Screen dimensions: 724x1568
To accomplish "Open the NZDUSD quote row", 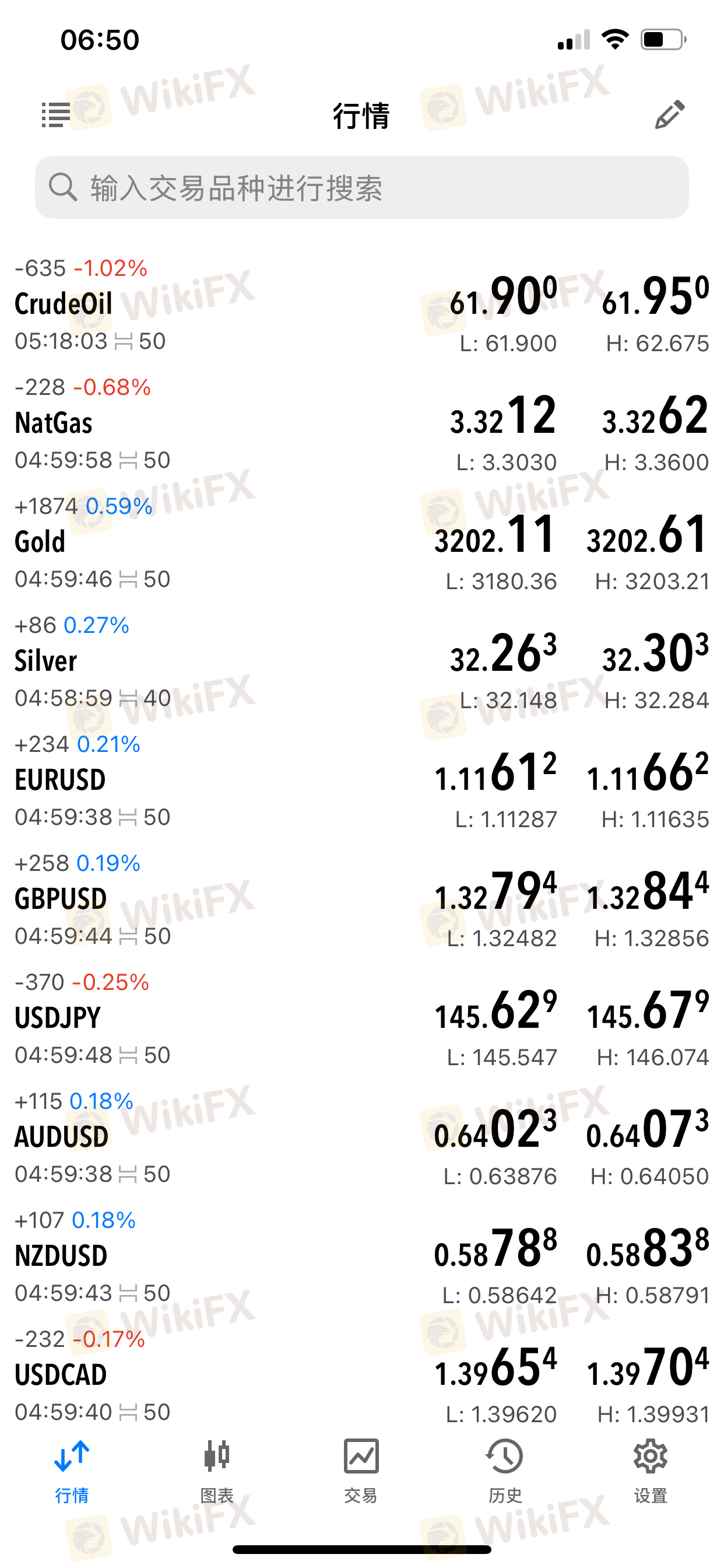I will tap(362, 1257).
